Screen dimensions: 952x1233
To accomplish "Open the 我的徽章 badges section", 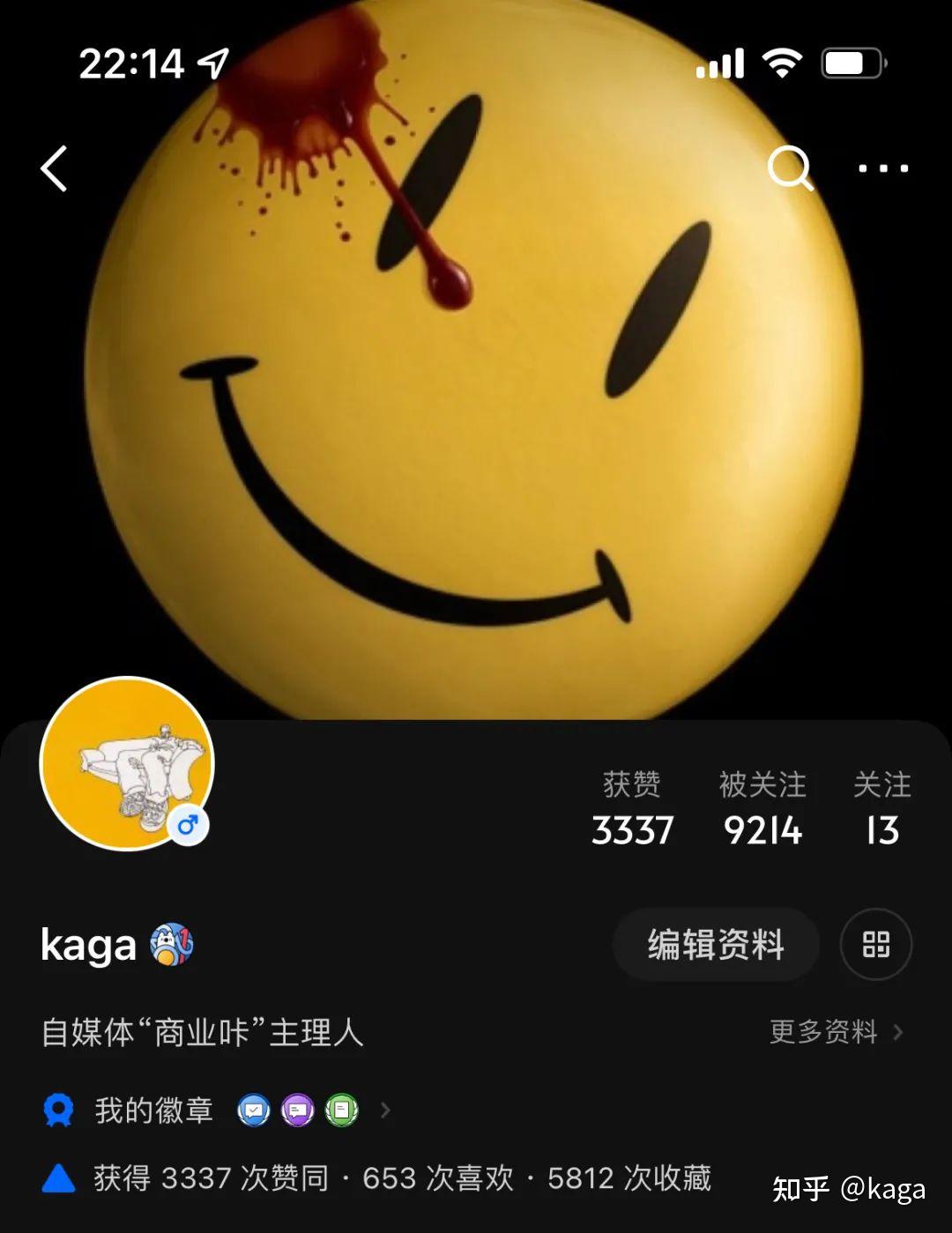I will click(x=152, y=1110).
